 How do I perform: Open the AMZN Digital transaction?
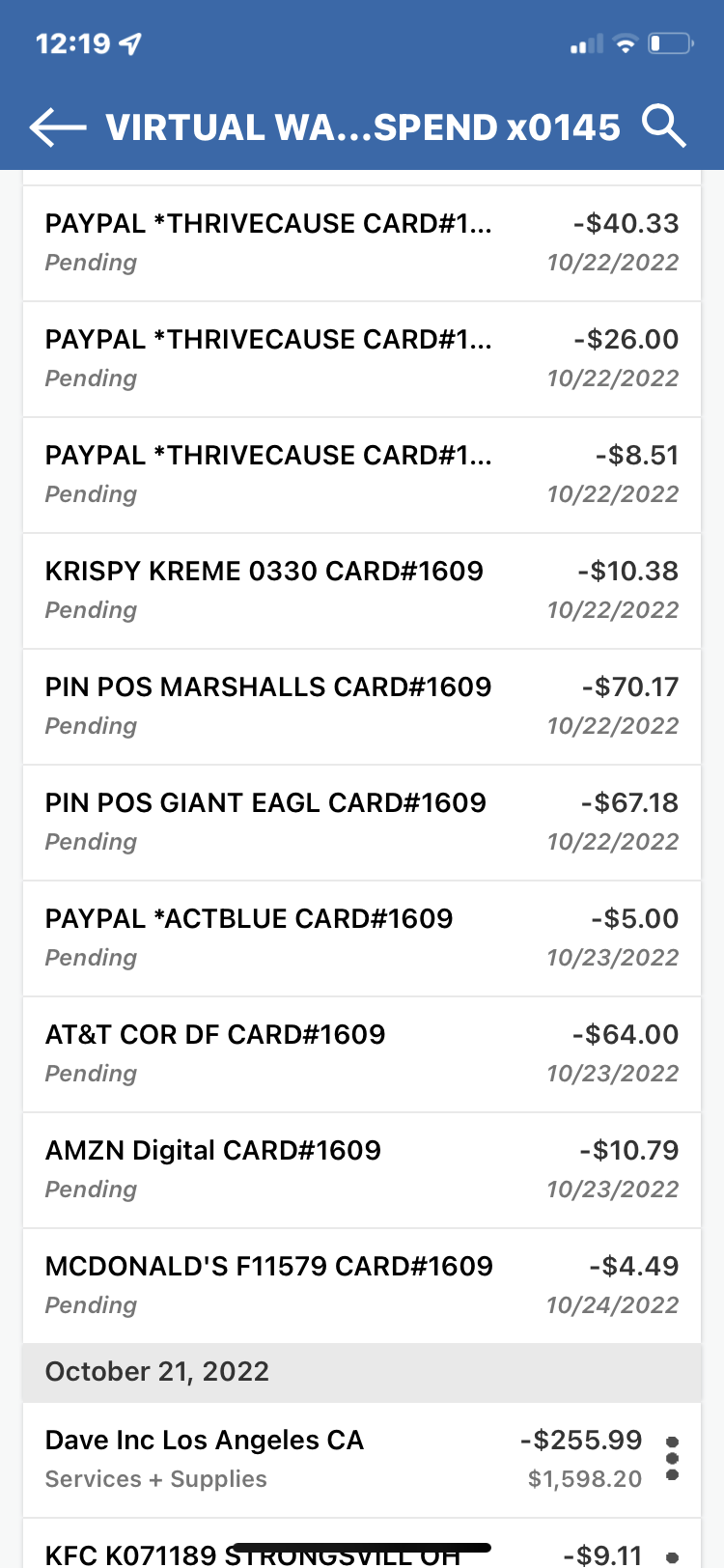pos(361,1169)
